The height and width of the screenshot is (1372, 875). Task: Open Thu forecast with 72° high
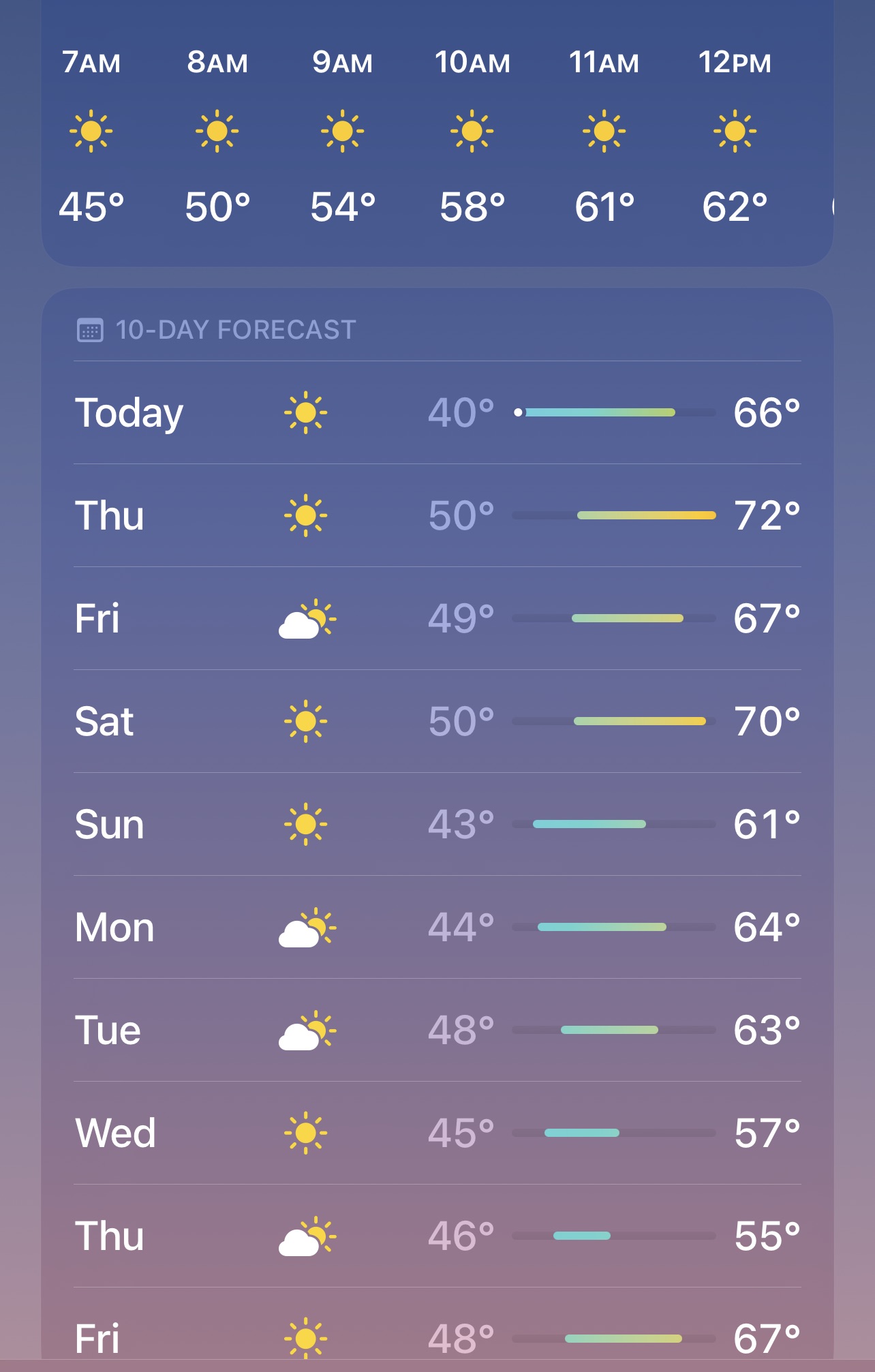click(x=436, y=515)
